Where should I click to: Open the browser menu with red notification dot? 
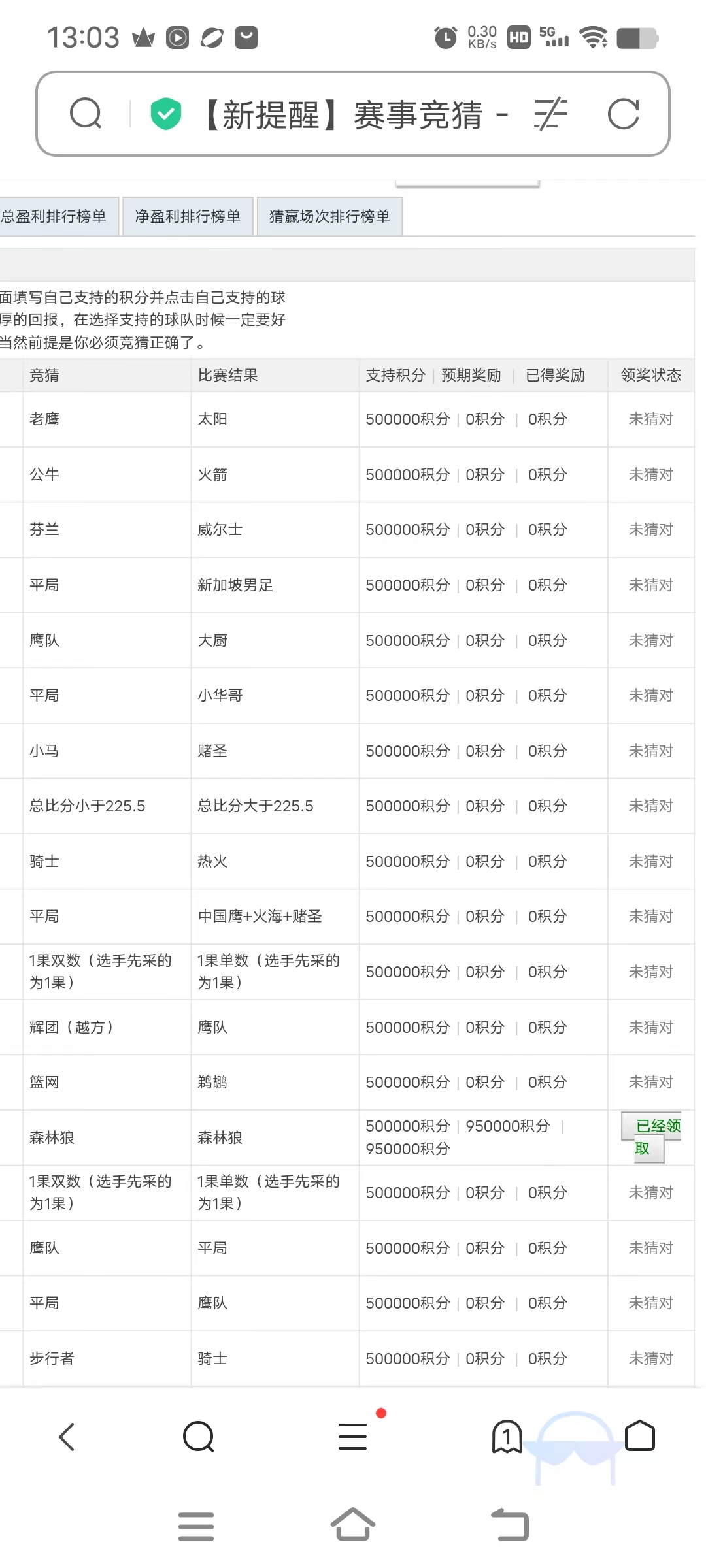pos(352,1435)
